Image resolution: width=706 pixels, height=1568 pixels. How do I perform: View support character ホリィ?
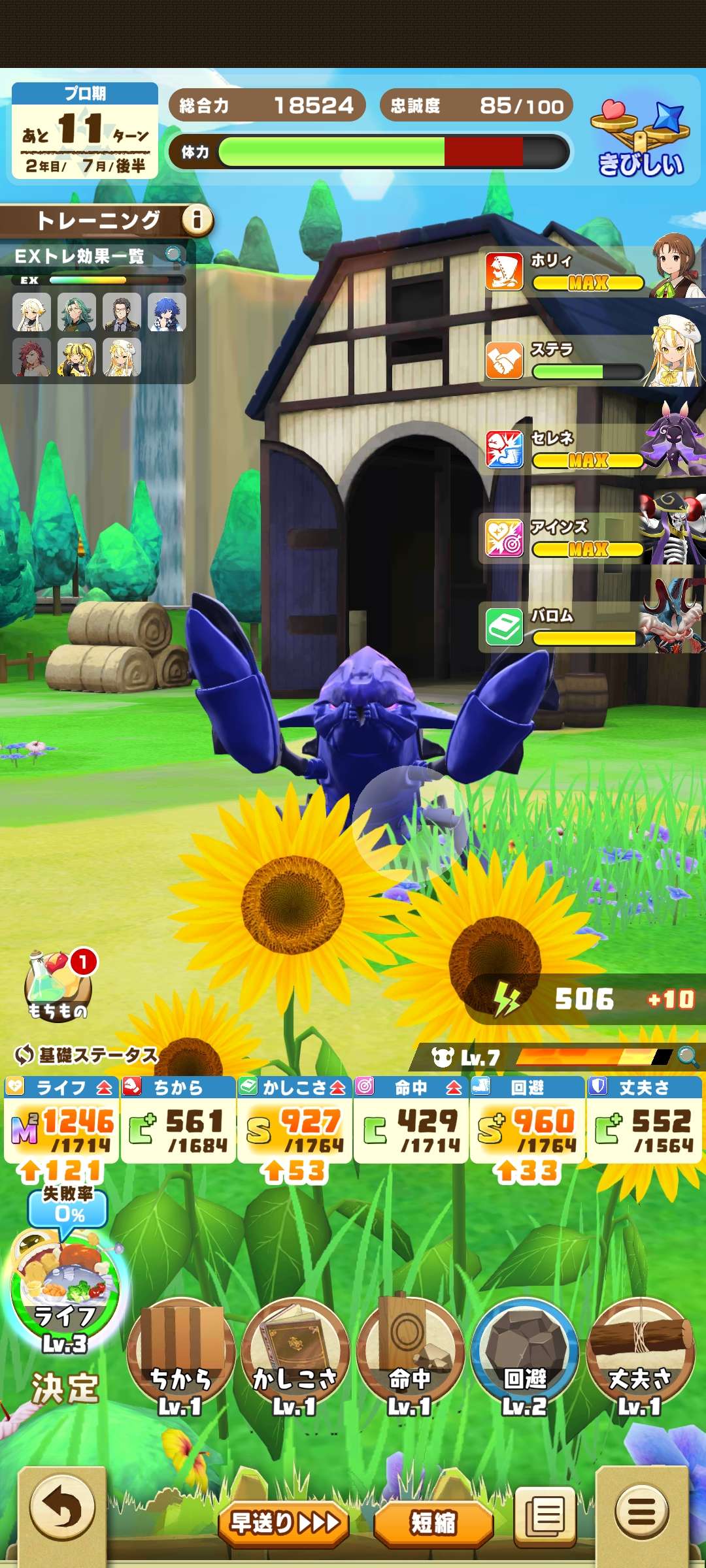[588, 271]
